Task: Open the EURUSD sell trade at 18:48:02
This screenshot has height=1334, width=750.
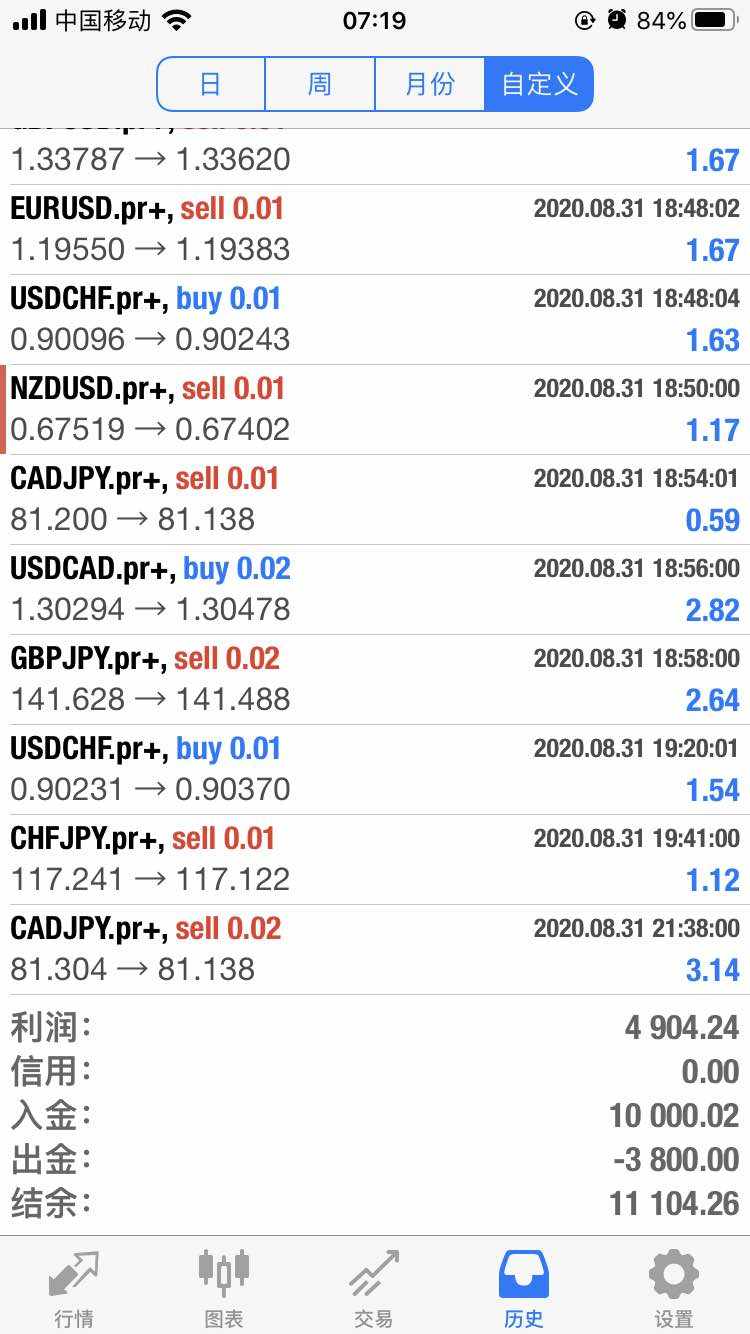Action: tap(375, 230)
